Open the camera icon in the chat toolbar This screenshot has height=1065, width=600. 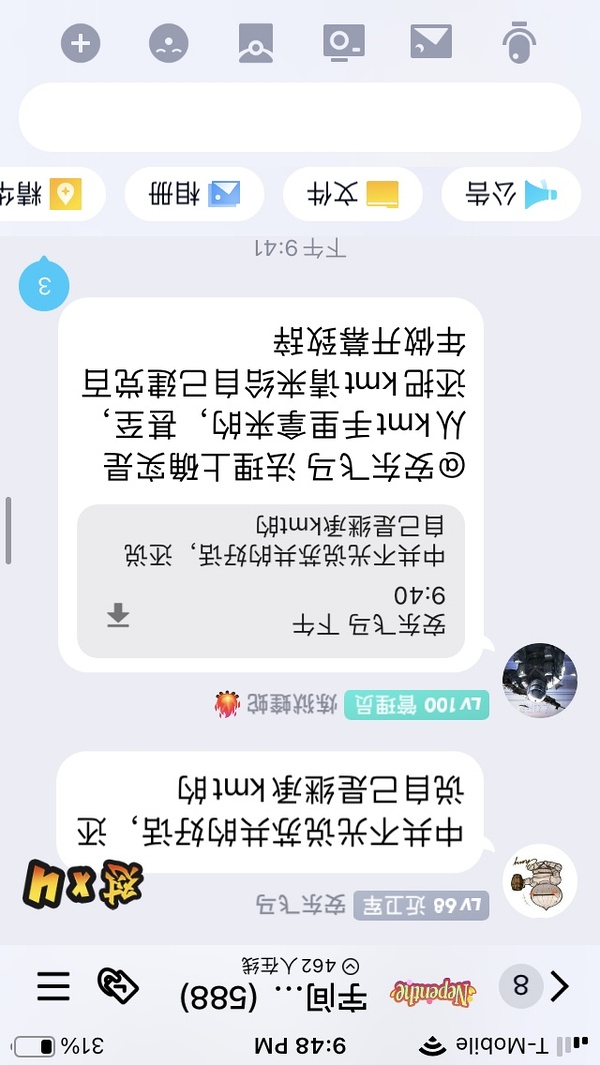(344, 43)
